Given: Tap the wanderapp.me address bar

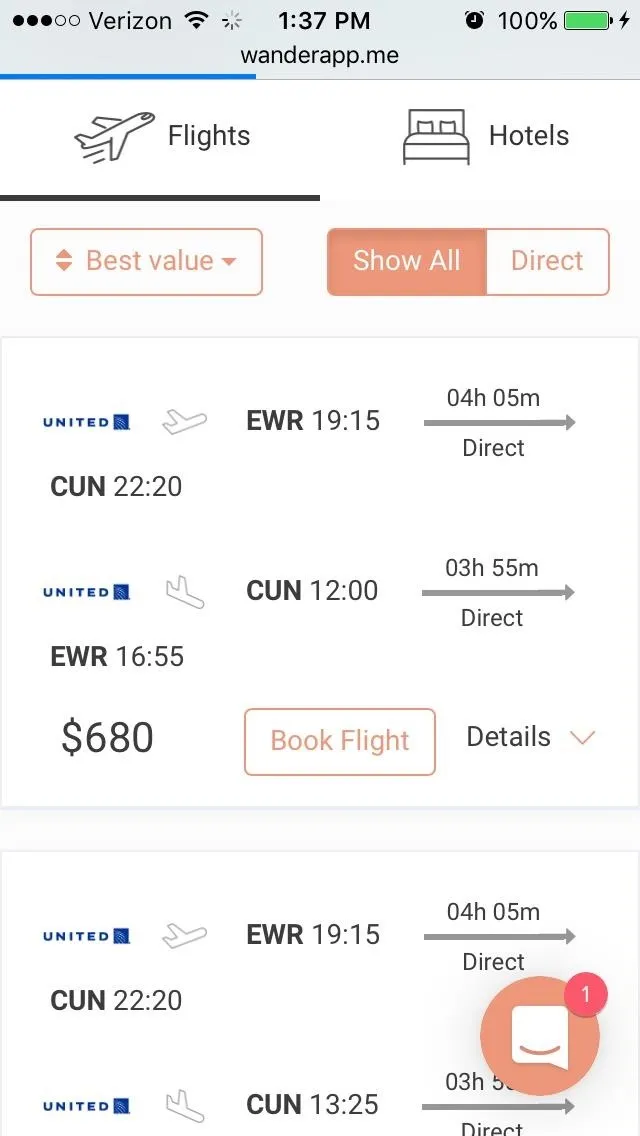Looking at the screenshot, I should 320,55.
